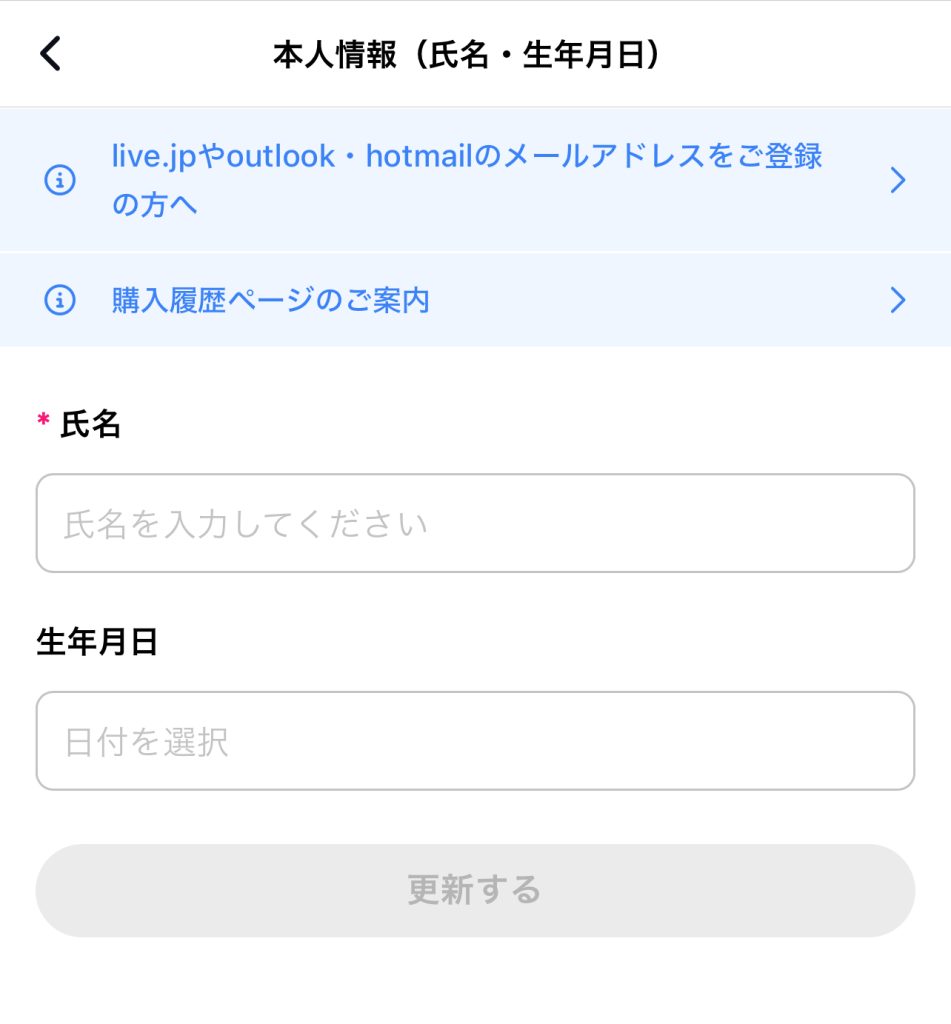Tap the 氏名 name input field
The image size is (951, 1024).
(475, 523)
